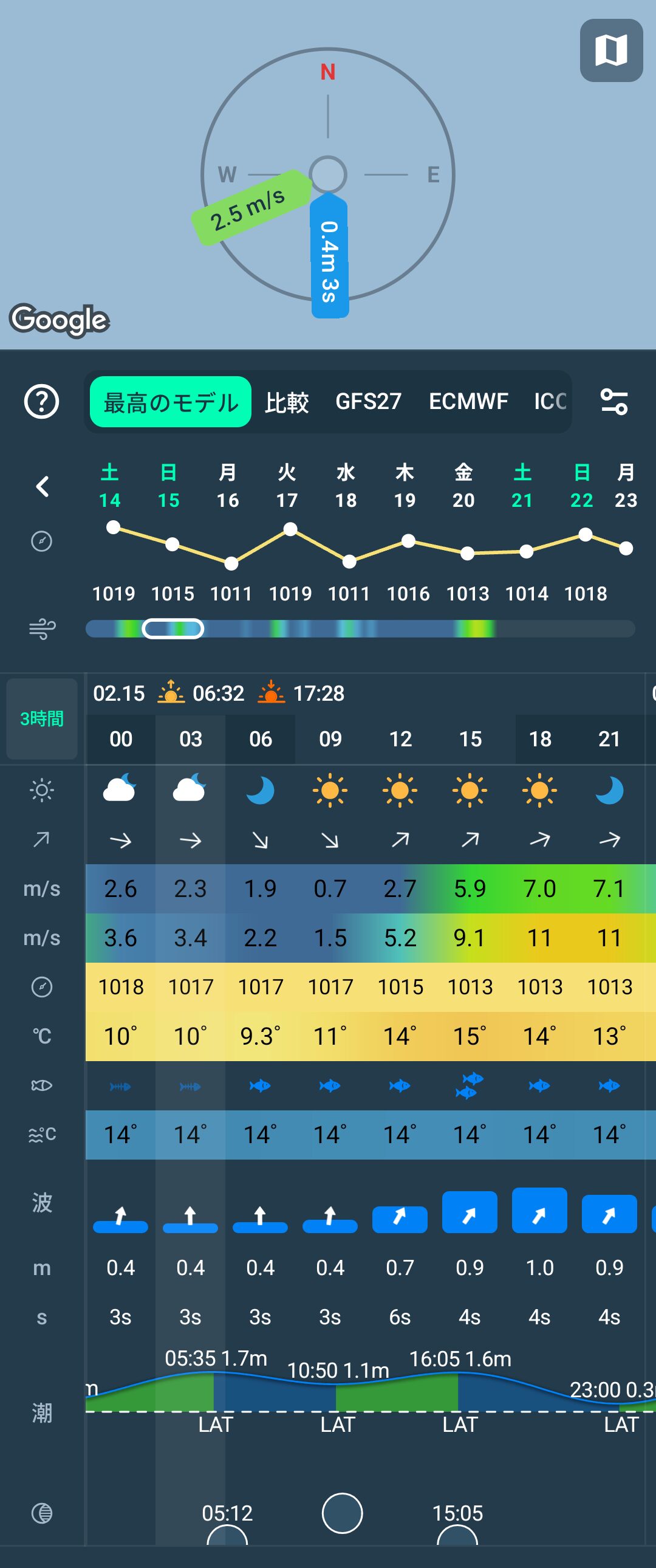Switch to the GFS27 model
Screen dimensions: 656x1568
tap(368, 402)
